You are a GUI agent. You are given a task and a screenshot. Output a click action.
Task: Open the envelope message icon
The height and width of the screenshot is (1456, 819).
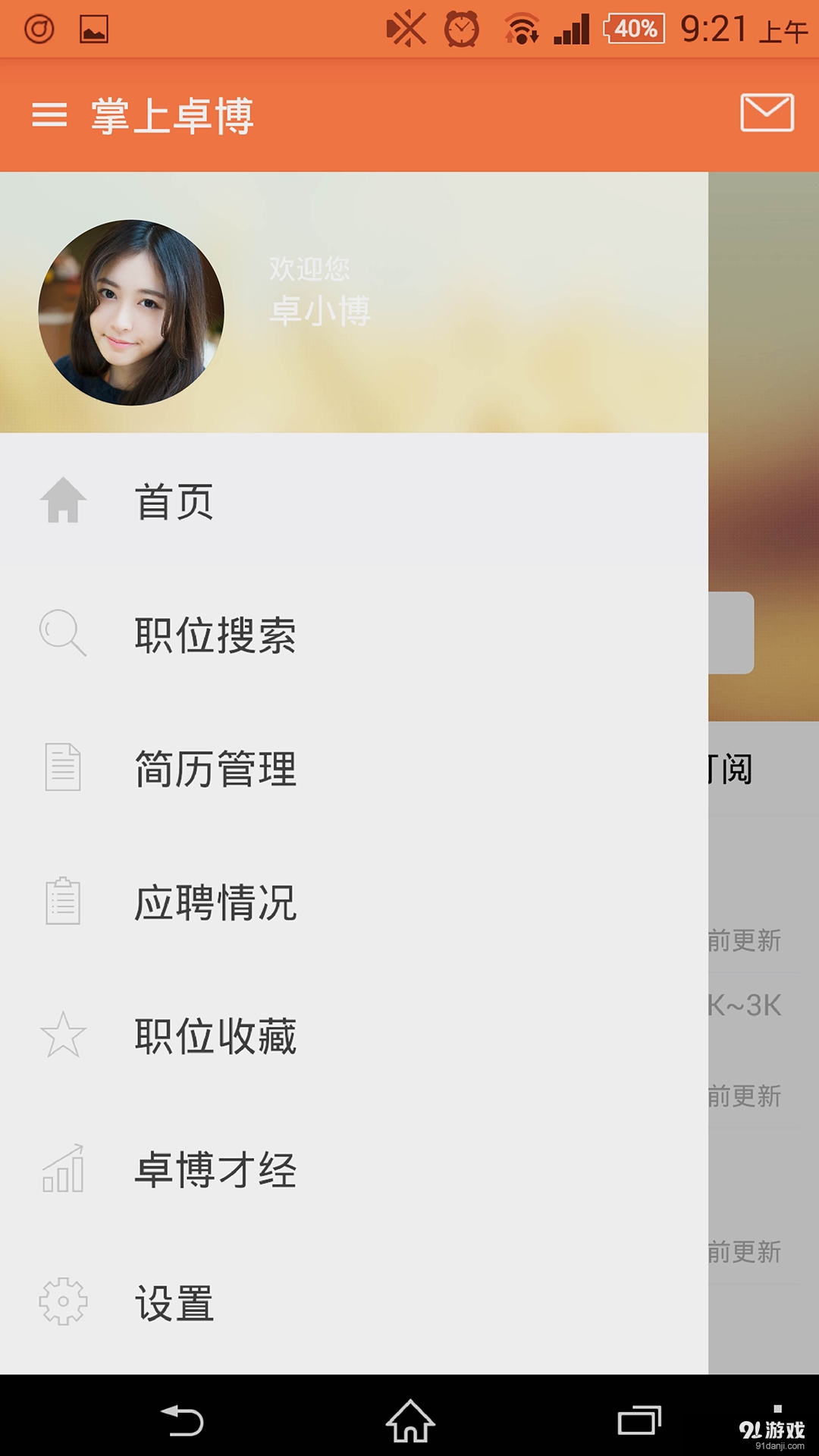pyautogui.click(x=765, y=115)
